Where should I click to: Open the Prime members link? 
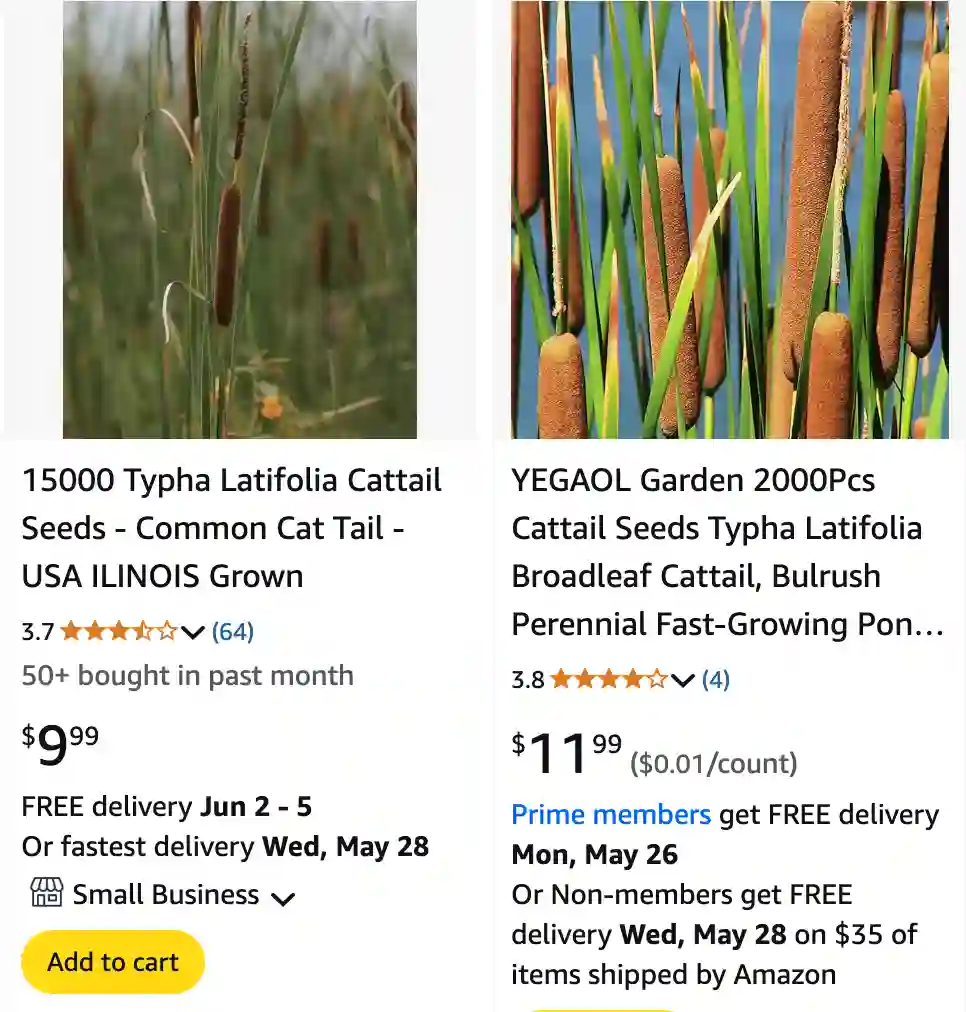click(x=610, y=814)
